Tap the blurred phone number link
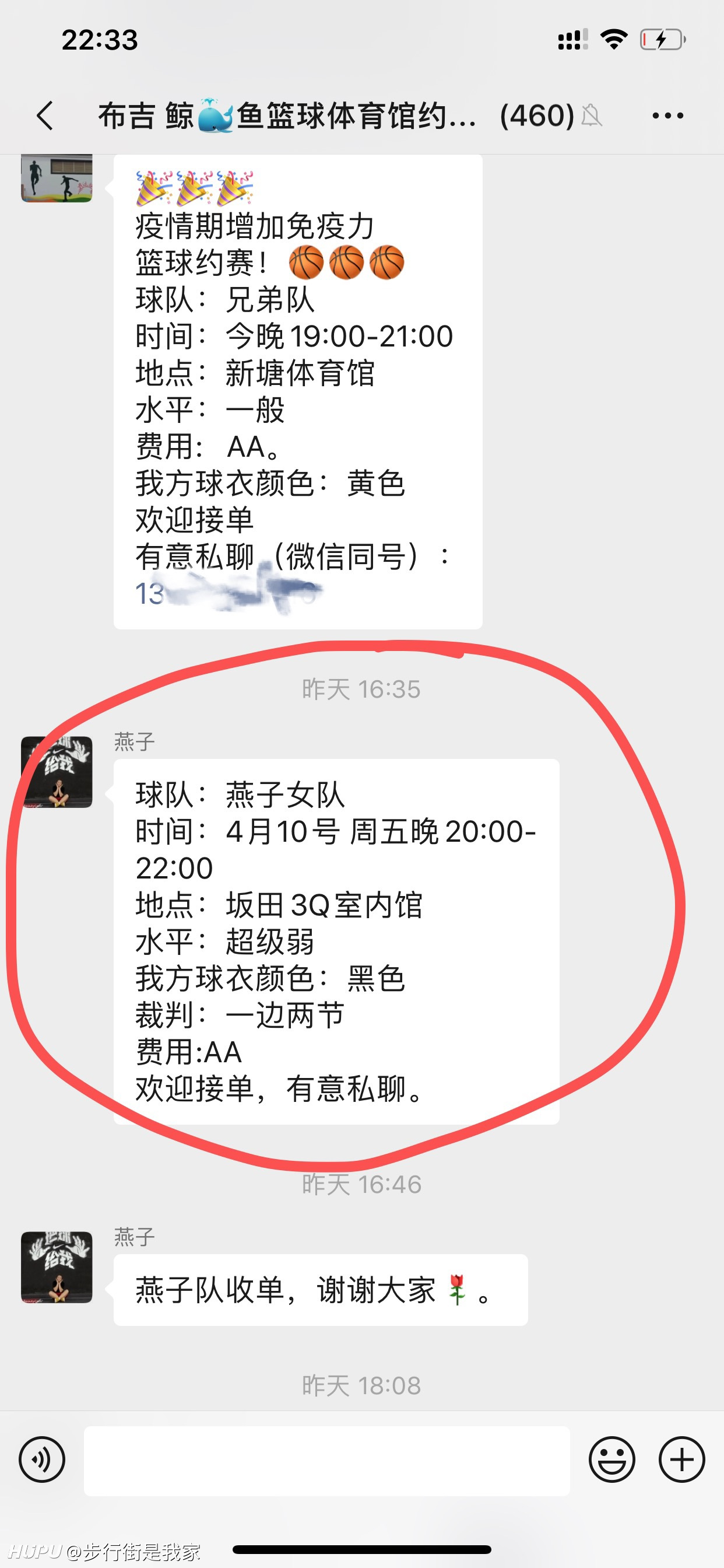The width and height of the screenshot is (724, 1568). point(228,593)
